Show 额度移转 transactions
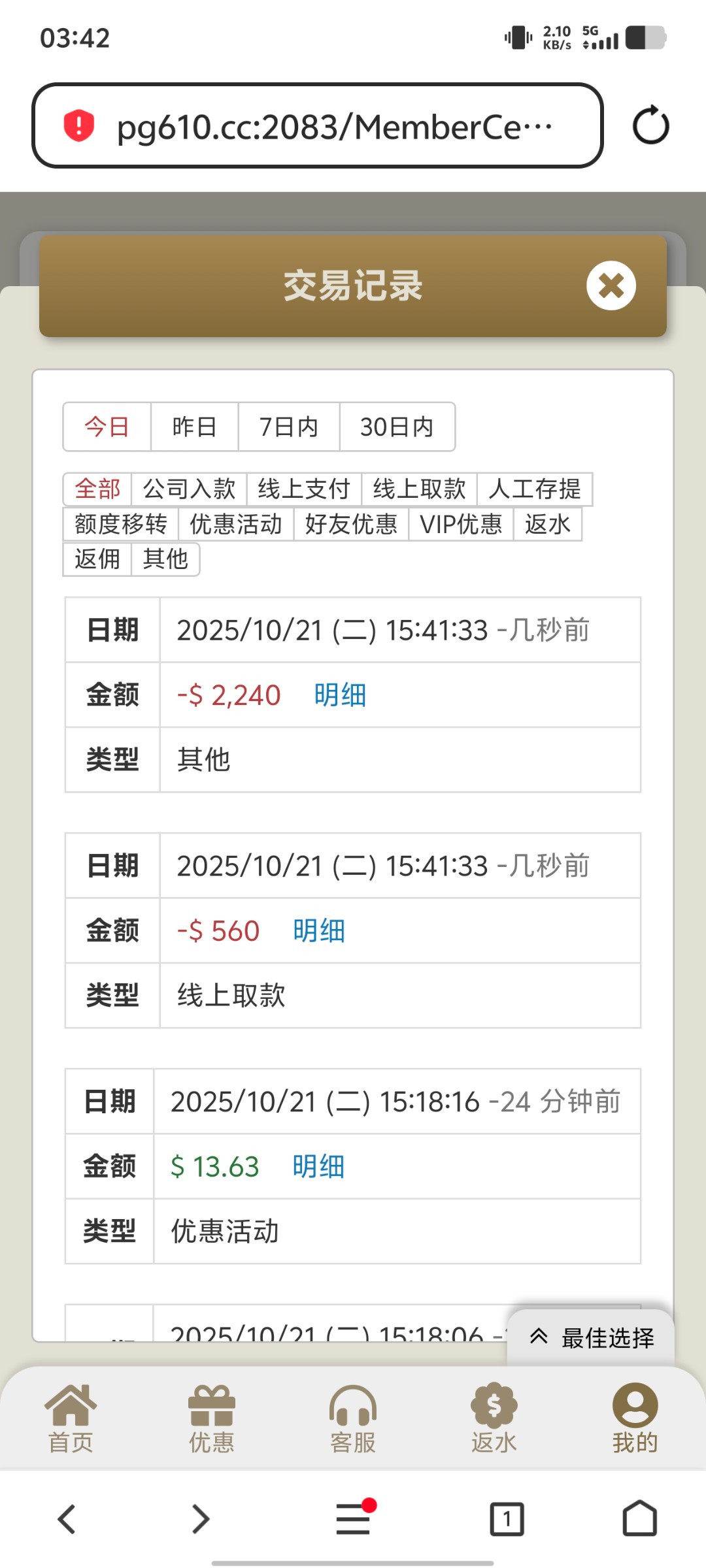The width and height of the screenshot is (706, 1568). click(x=120, y=524)
